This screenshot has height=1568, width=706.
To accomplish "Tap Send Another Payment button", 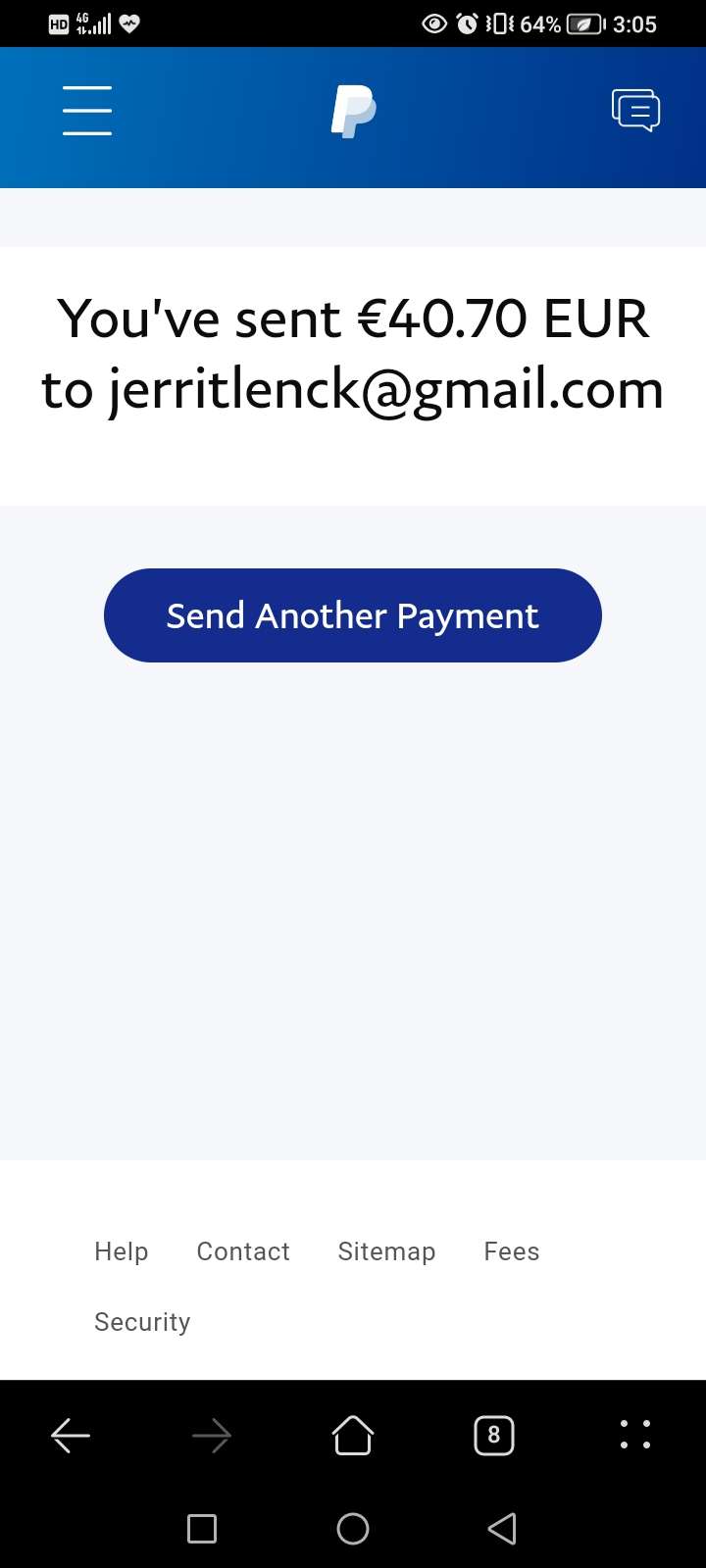I will pos(353,615).
